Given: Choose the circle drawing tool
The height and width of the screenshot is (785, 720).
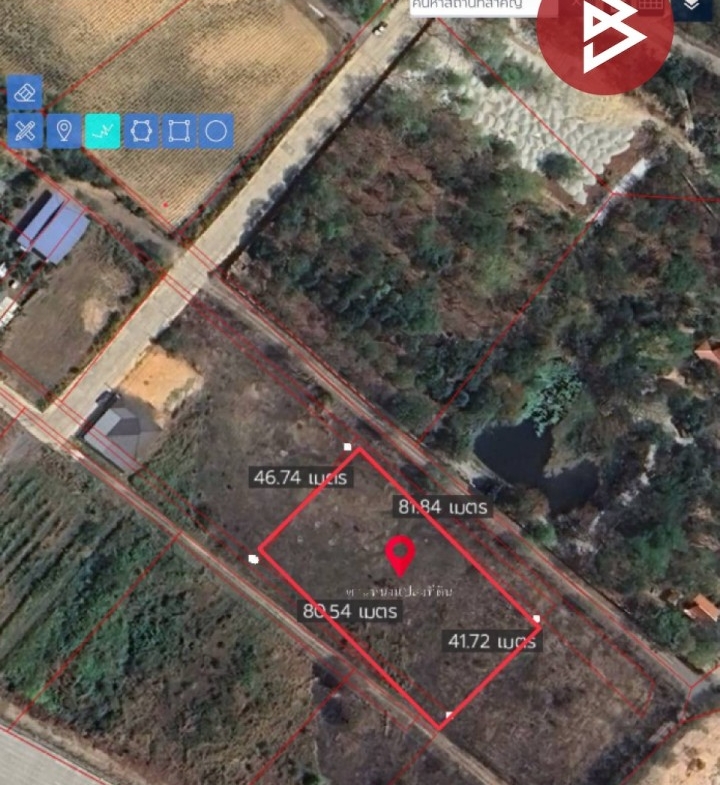Looking at the screenshot, I should point(216,131).
